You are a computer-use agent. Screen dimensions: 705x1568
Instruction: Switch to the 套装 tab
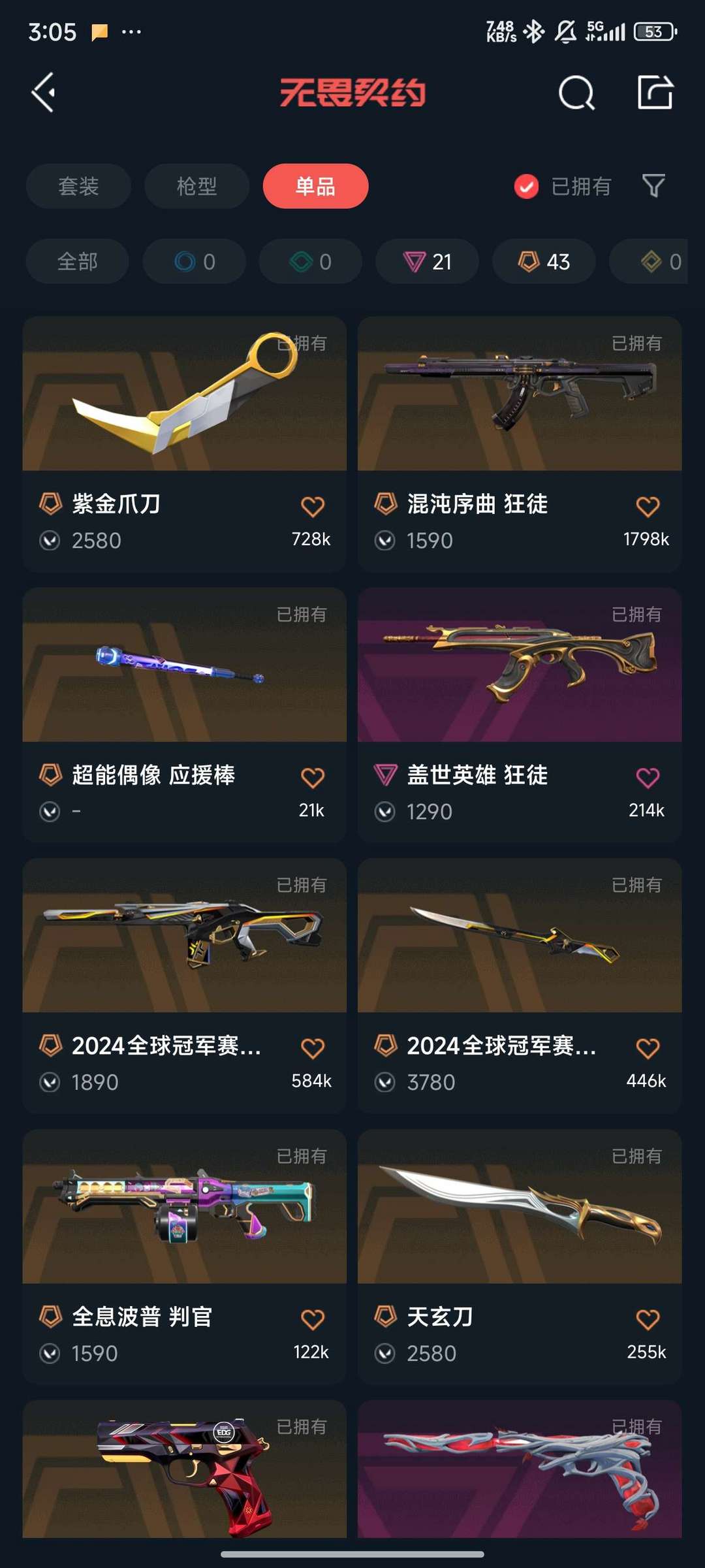(77, 186)
